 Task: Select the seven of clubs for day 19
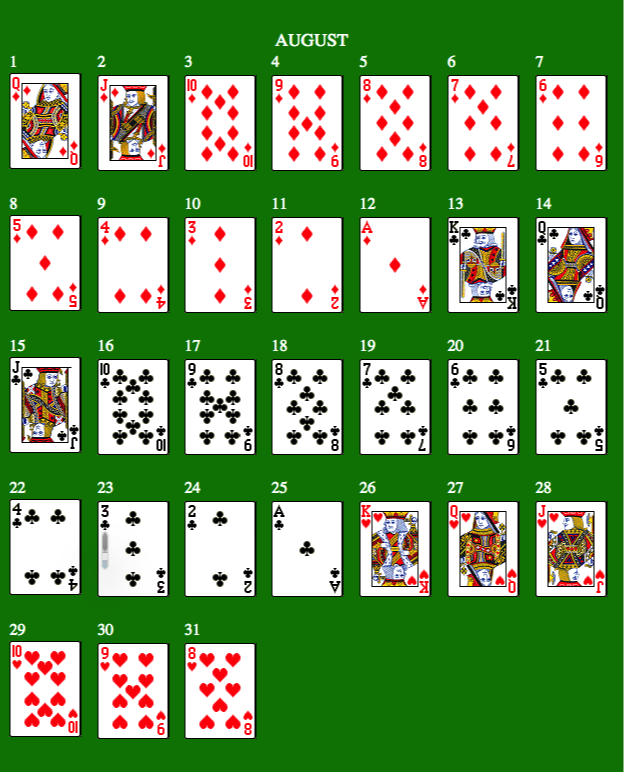pos(395,406)
